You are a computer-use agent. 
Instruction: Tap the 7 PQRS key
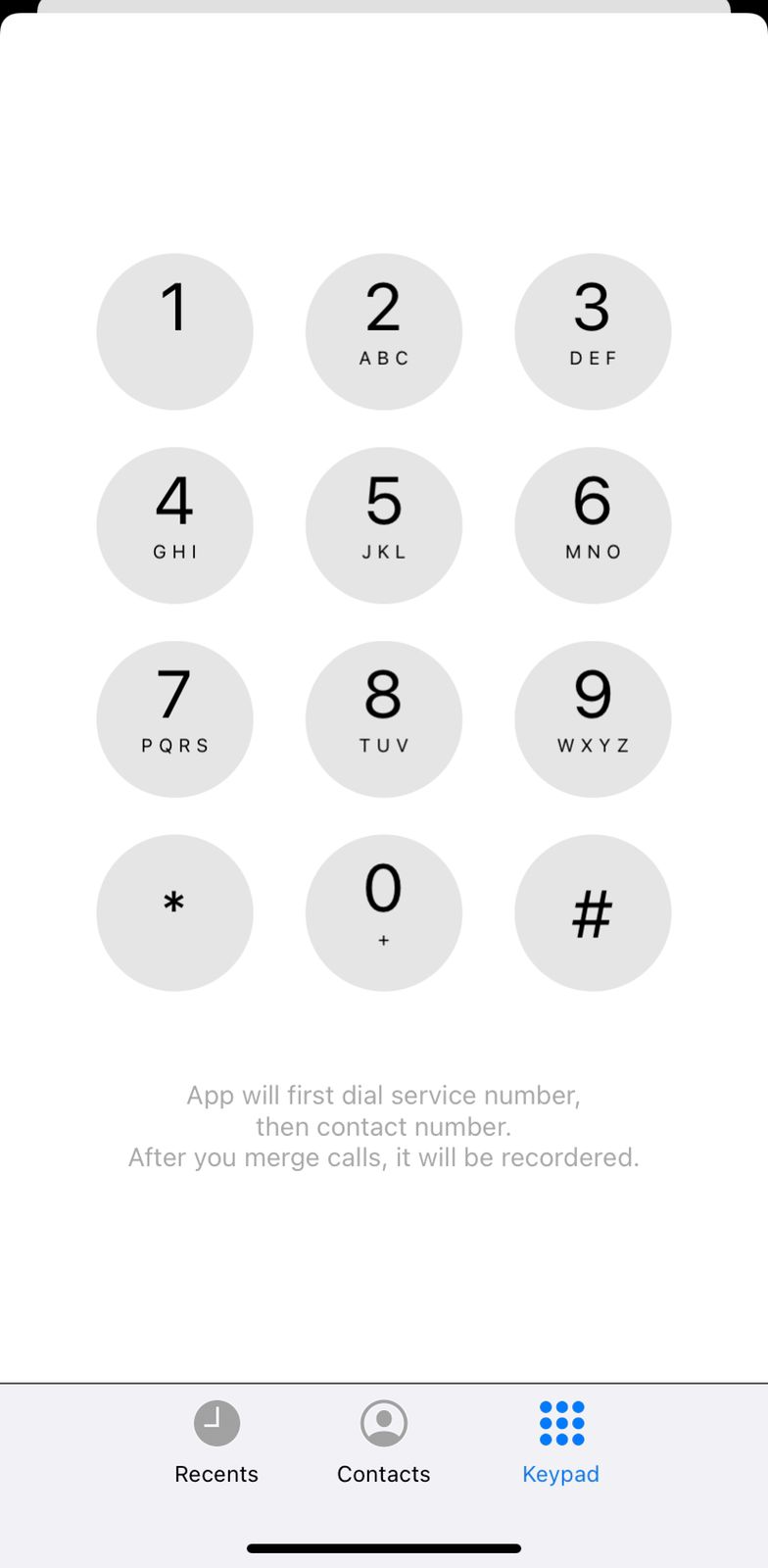click(x=174, y=719)
